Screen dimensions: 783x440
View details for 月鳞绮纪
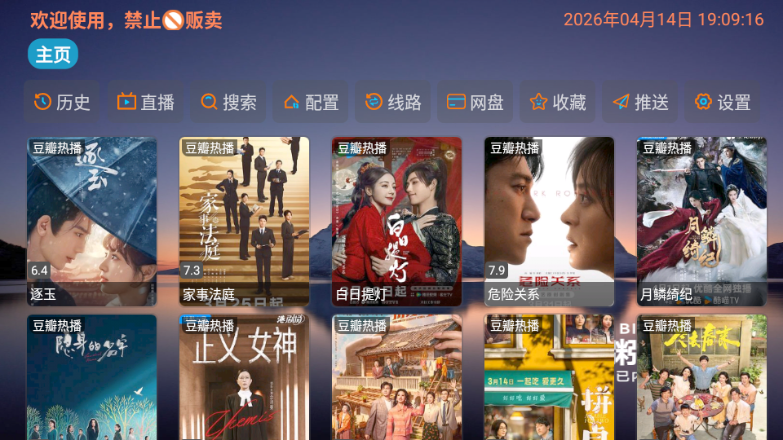pyautogui.click(x=702, y=220)
